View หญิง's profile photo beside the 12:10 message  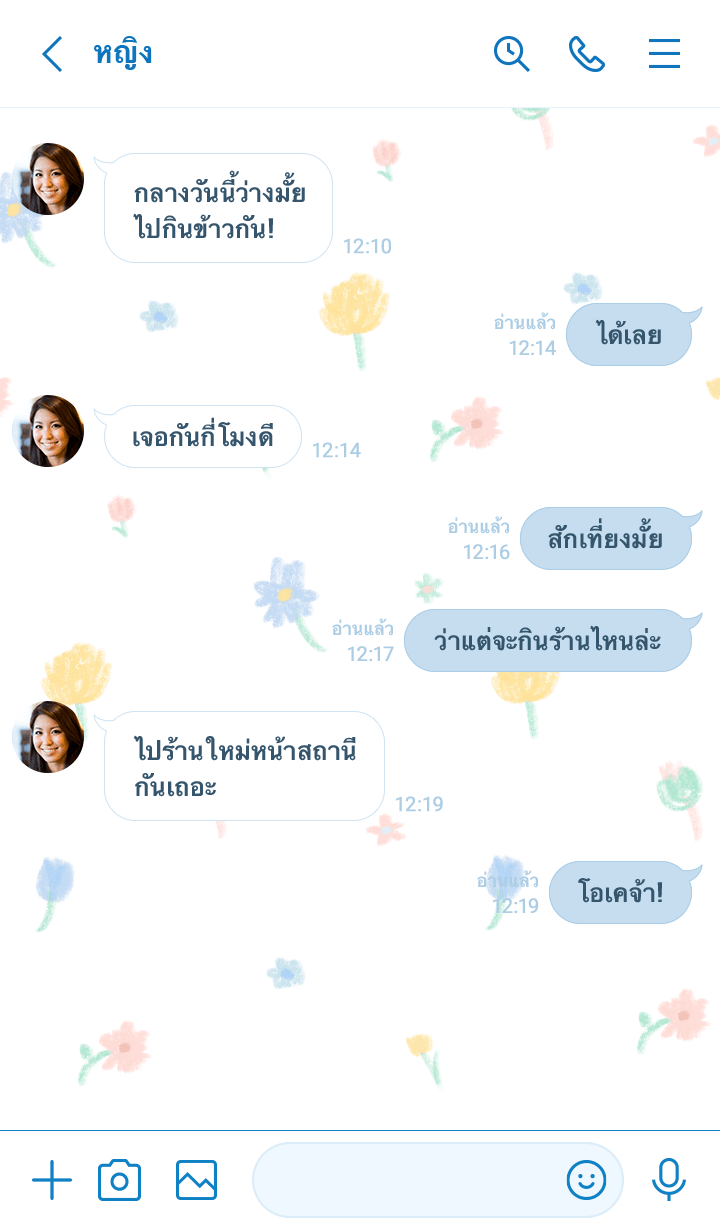(48, 179)
